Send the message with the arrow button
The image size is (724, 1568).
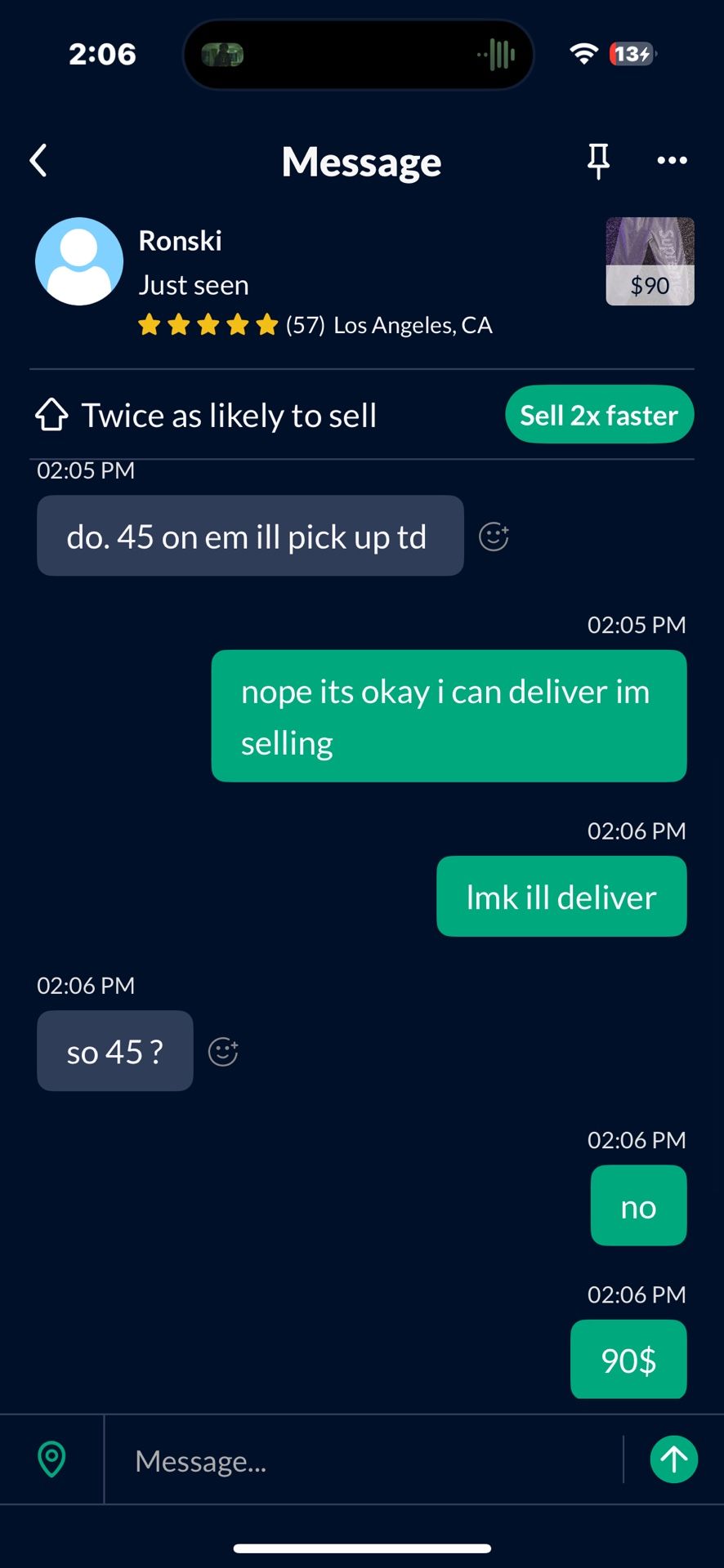(673, 1459)
